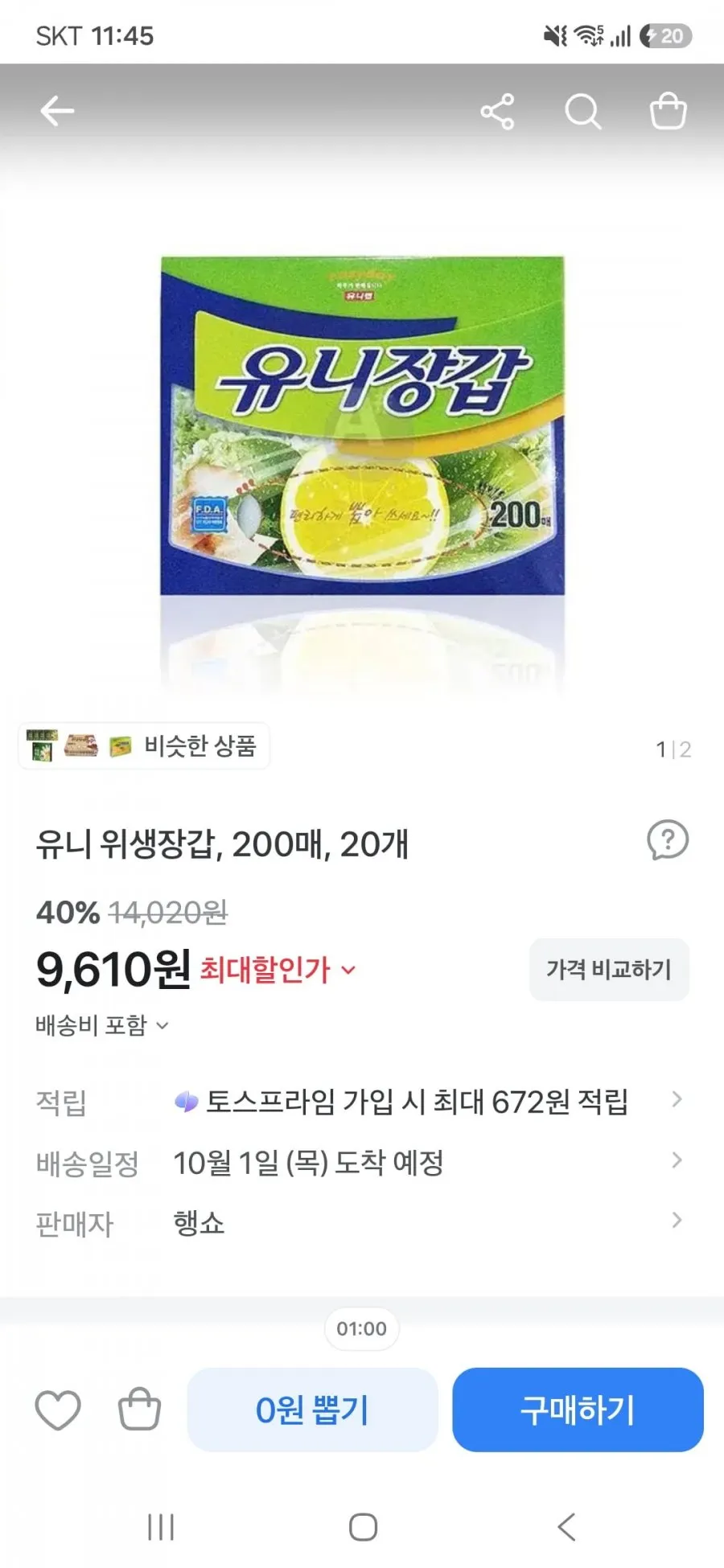Viewport: 724px width, 1568px height.
Task: Open the shopping bag in top bar
Action: pyautogui.click(x=668, y=111)
